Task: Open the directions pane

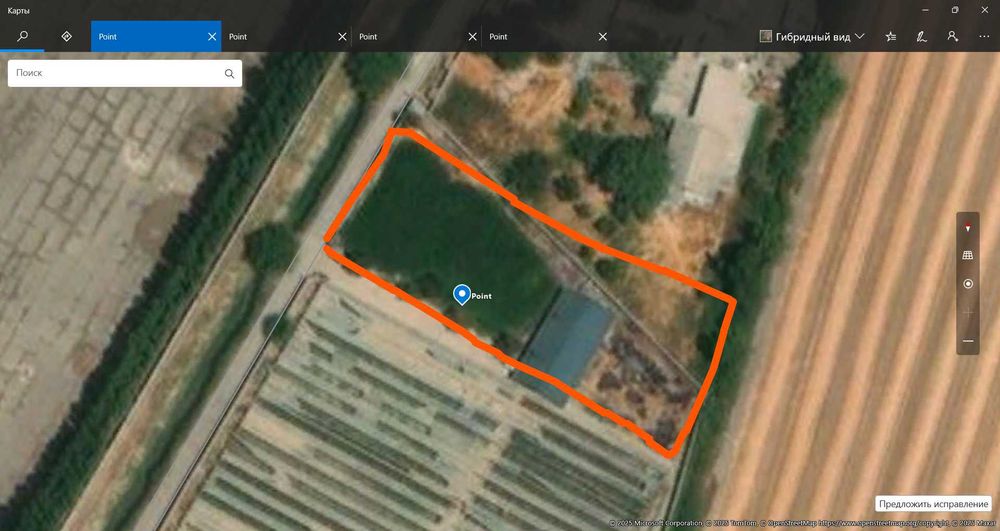Action: [67, 36]
